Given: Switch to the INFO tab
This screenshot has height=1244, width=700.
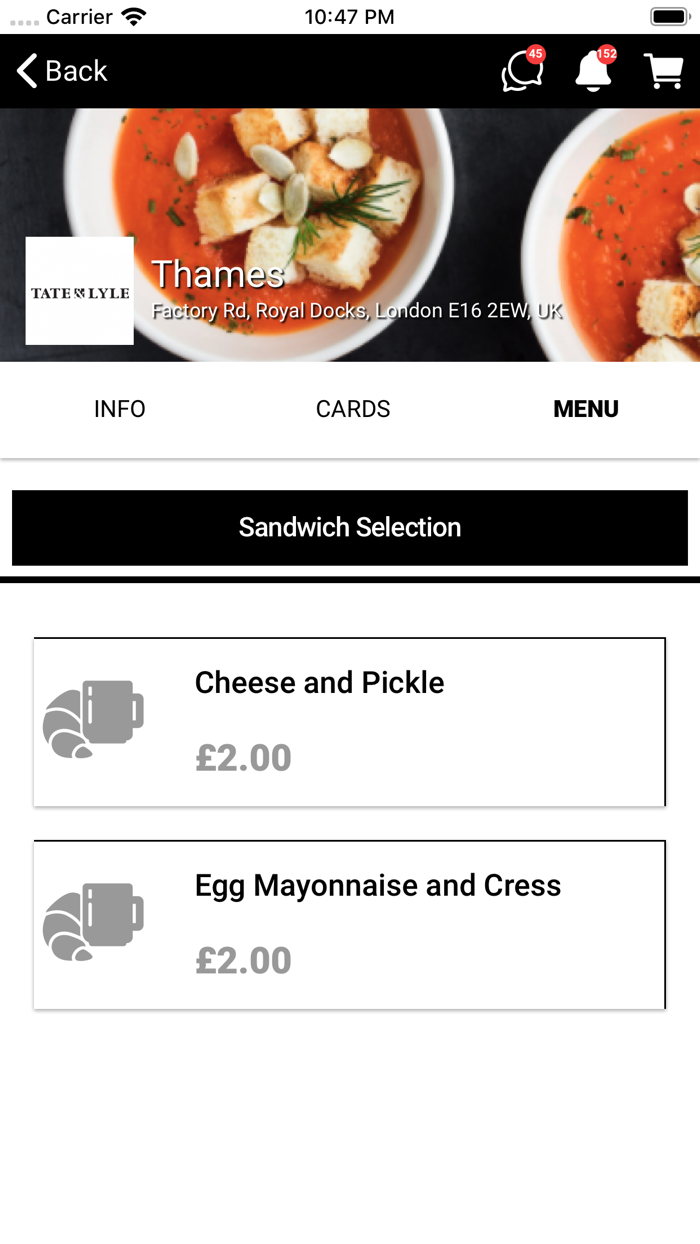Looking at the screenshot, I should coord(120,409).
